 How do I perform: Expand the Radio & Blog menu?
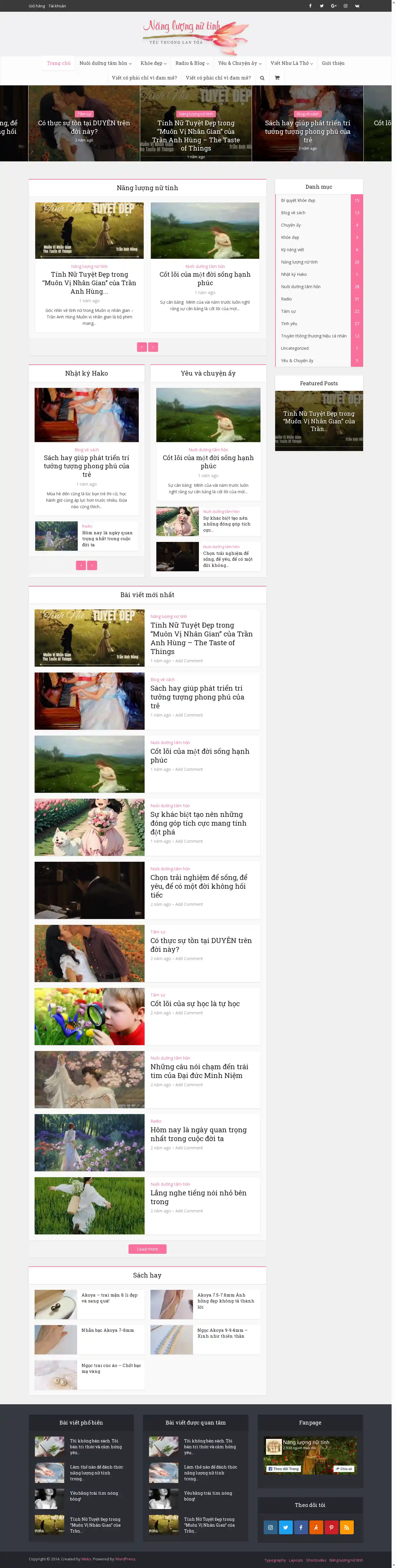[192, 63]
